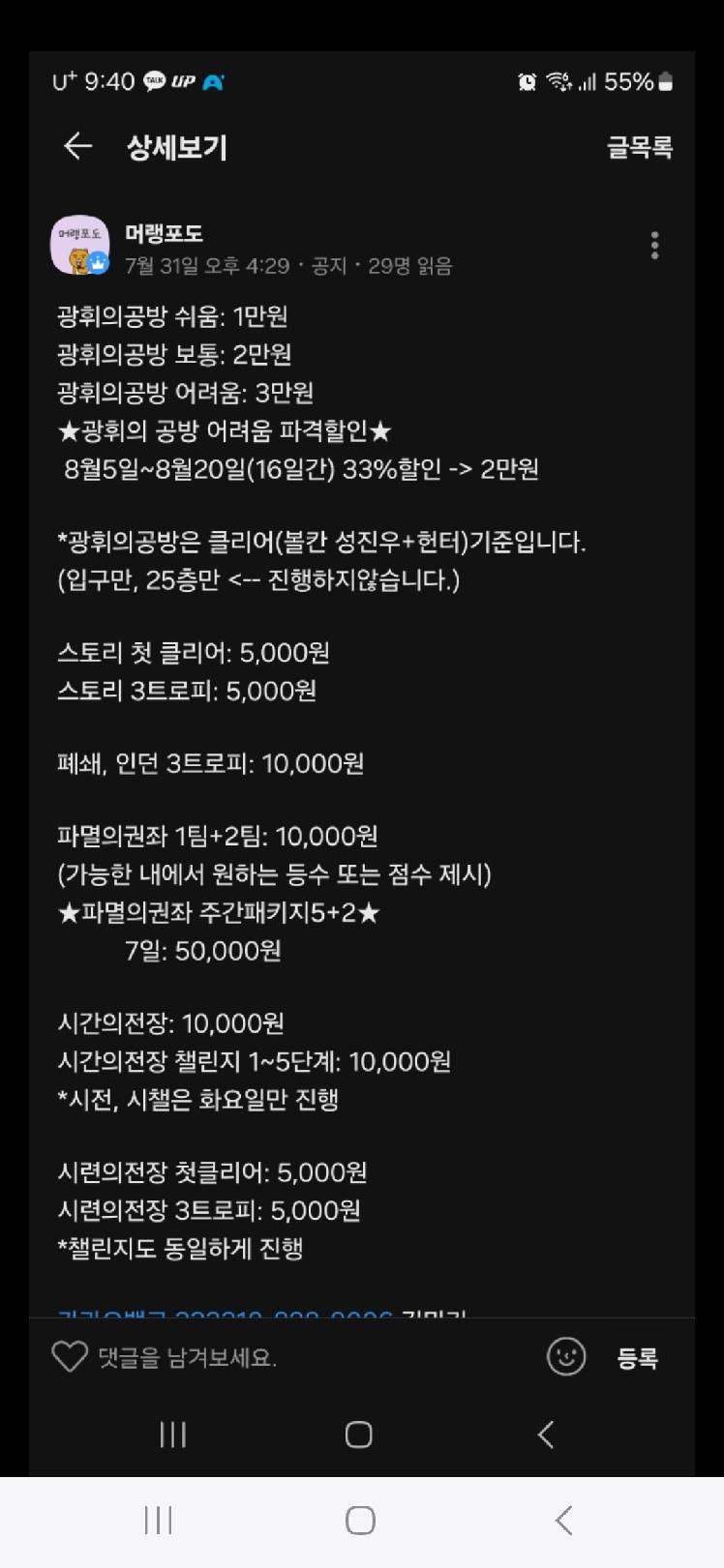This screenshot has width=724, height=1568.
Task: Tap the 상세보기 title in the header
Action: (176, 146)
